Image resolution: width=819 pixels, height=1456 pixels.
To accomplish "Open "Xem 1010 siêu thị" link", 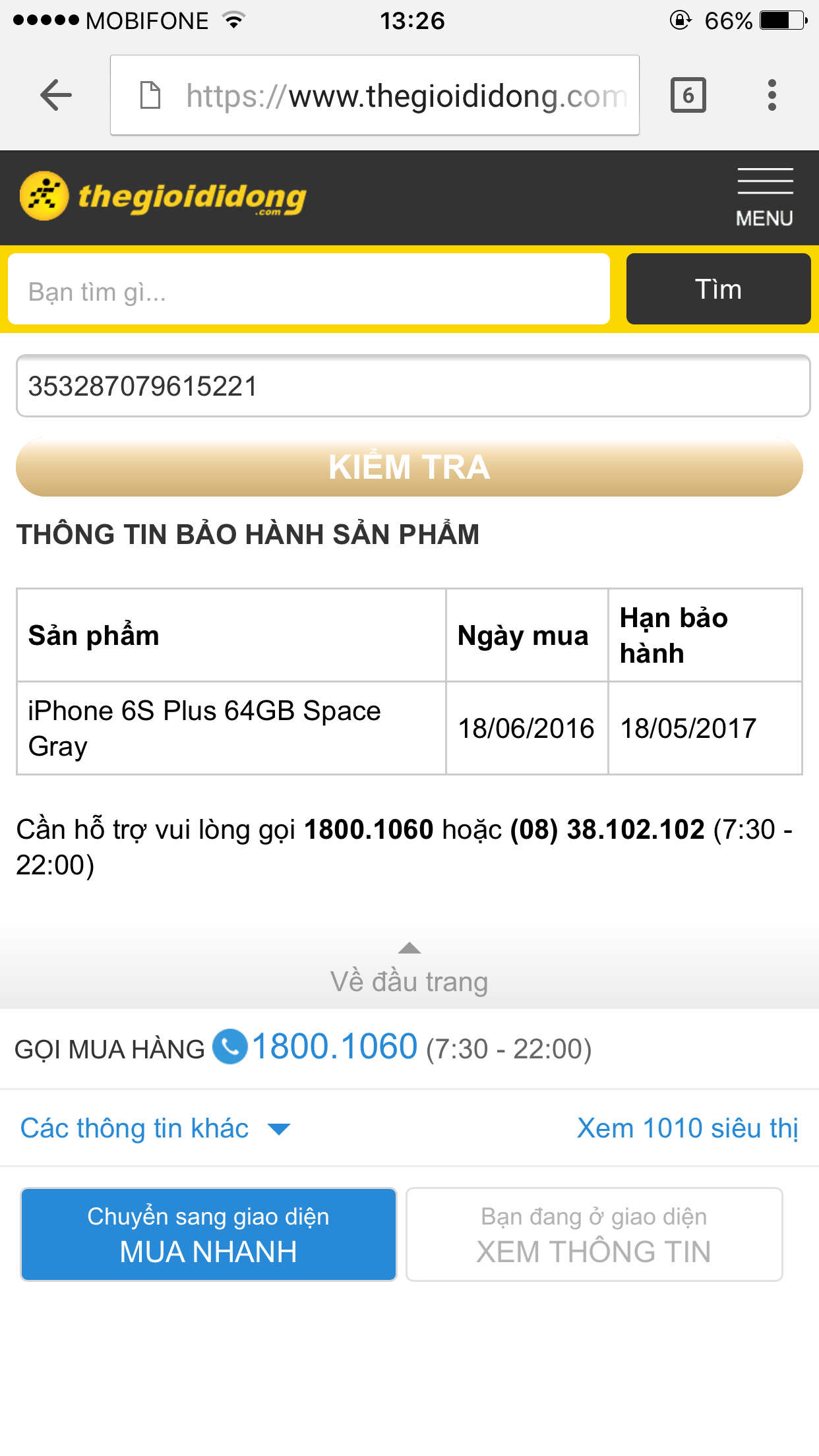I will coord(688,1128).
